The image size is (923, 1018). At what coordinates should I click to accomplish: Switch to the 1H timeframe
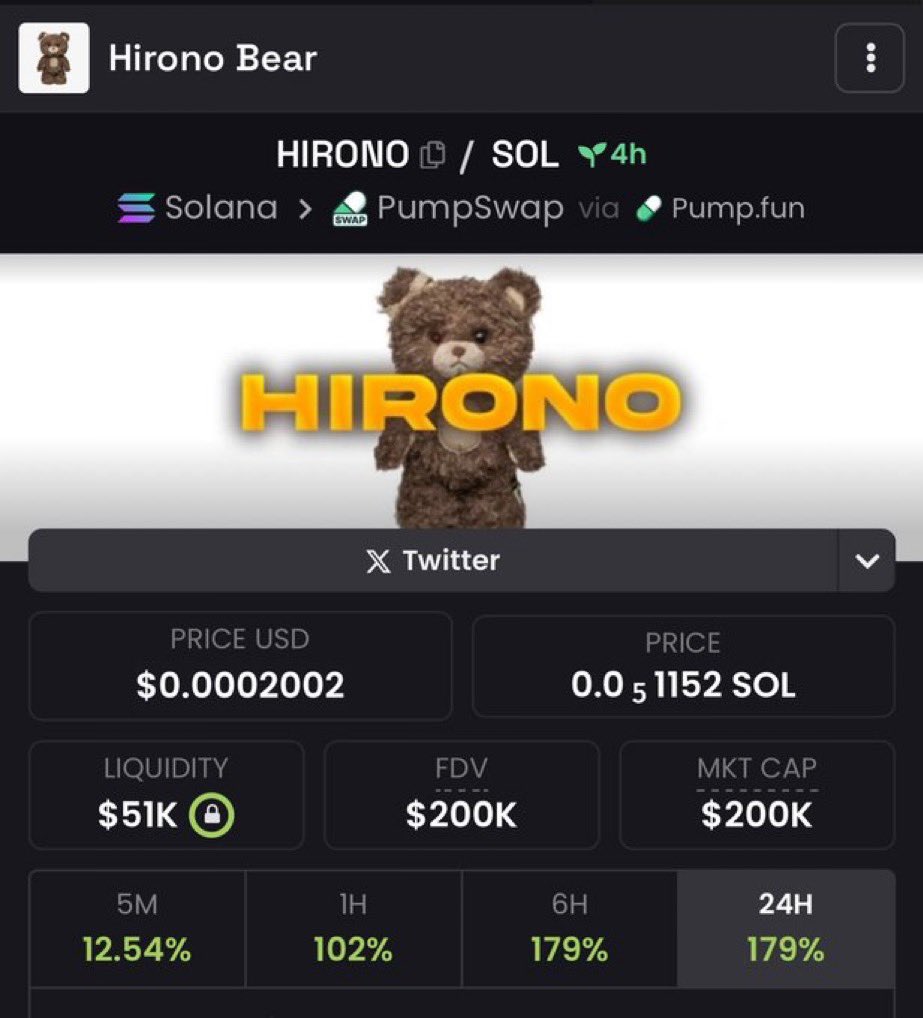point(353,929)
